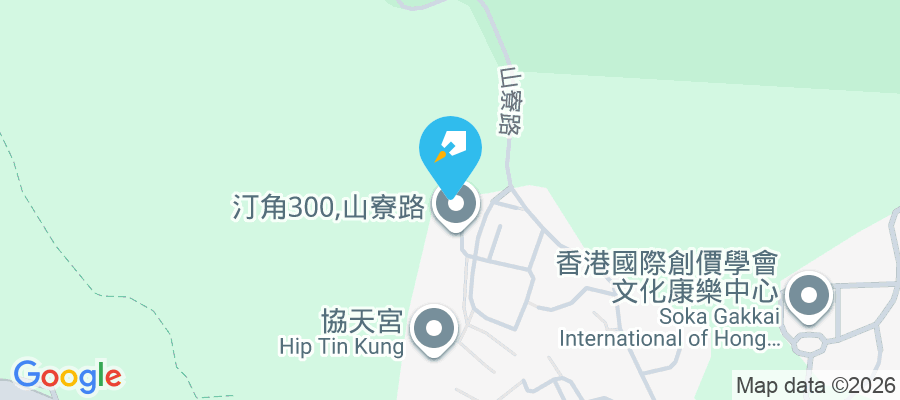Tap the blue location pin marker
The height and width of the screenshot is (400, 900).
452,150
